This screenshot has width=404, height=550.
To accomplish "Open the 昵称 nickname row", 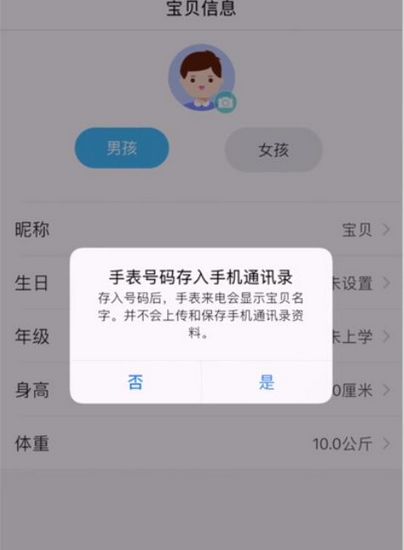I will point(202,230).
